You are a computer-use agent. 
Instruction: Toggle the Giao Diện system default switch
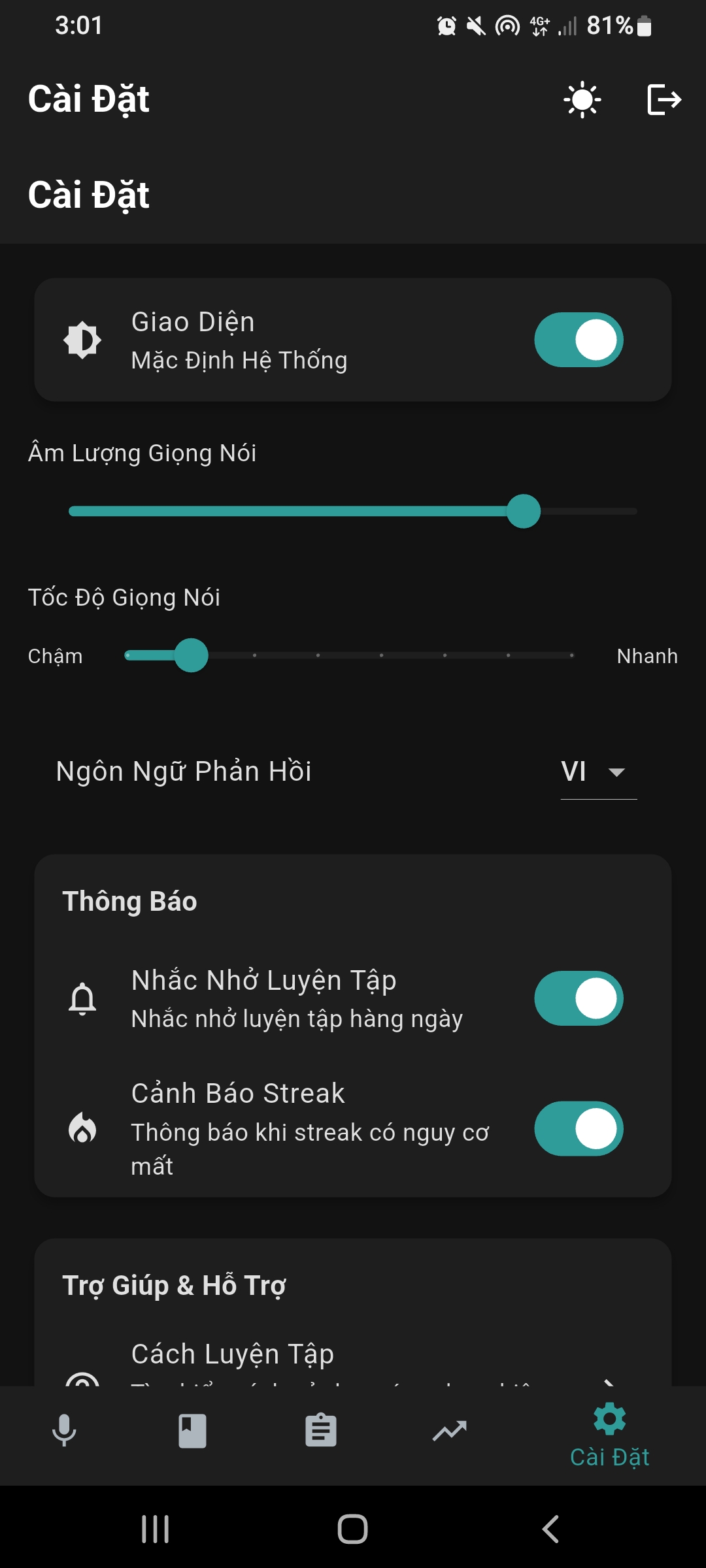578,339
